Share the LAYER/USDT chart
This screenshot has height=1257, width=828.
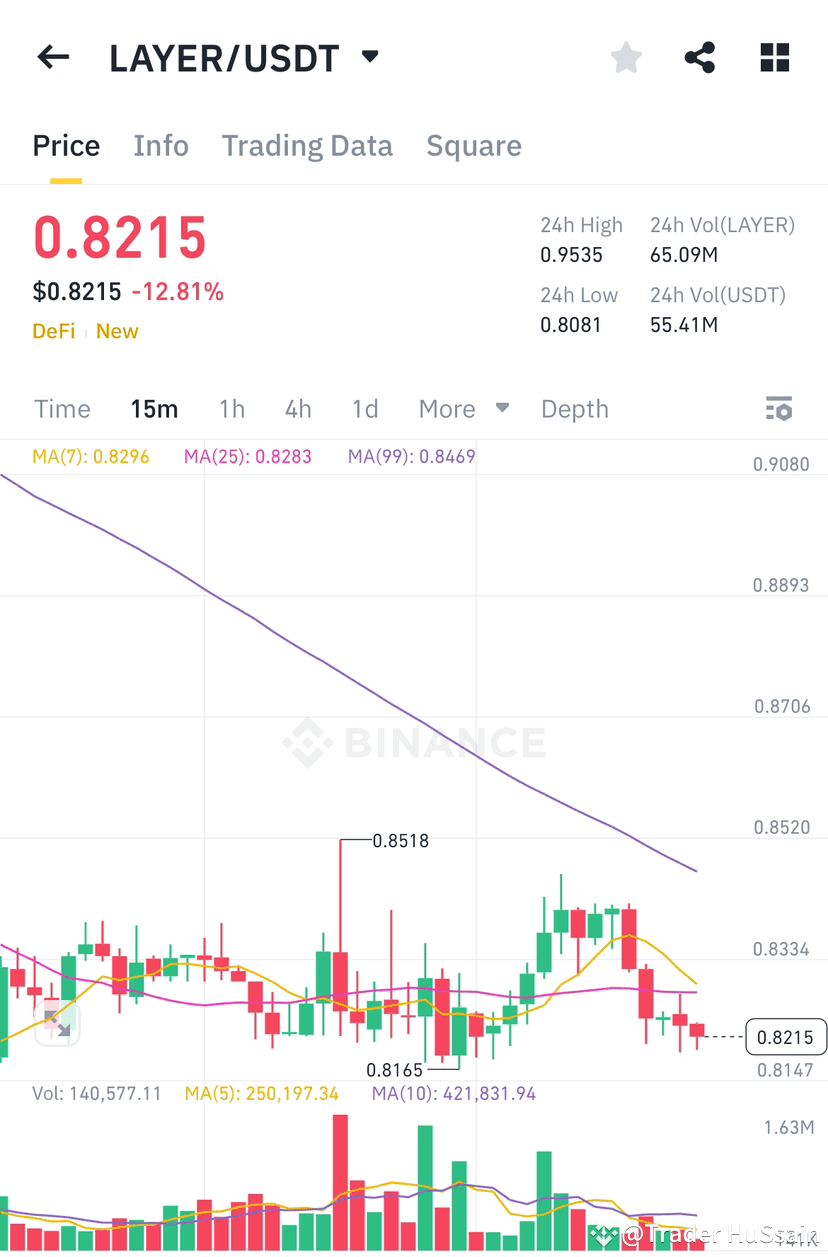[x=699, y=57]
